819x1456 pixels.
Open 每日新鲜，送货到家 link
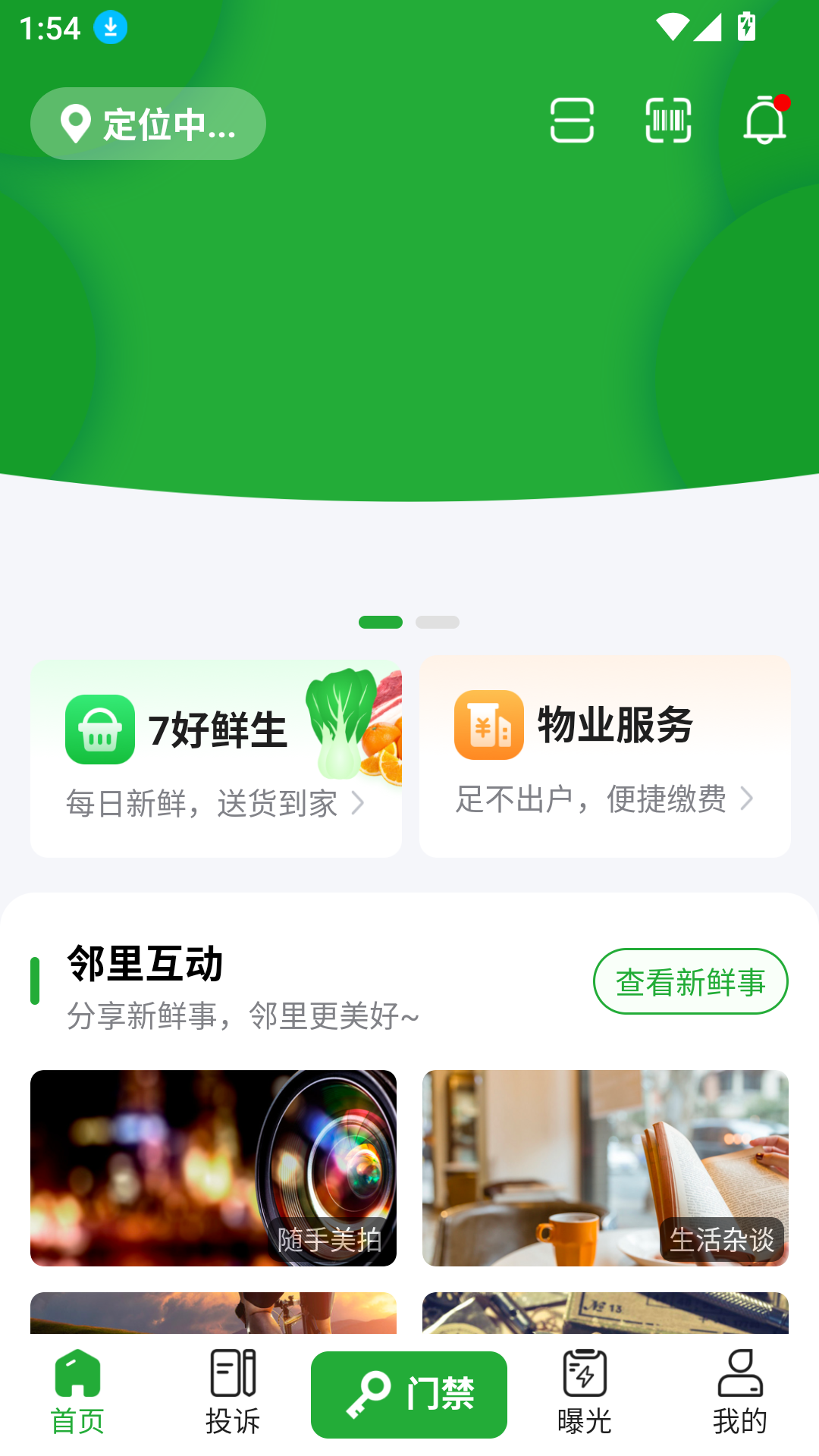point(201,804)
